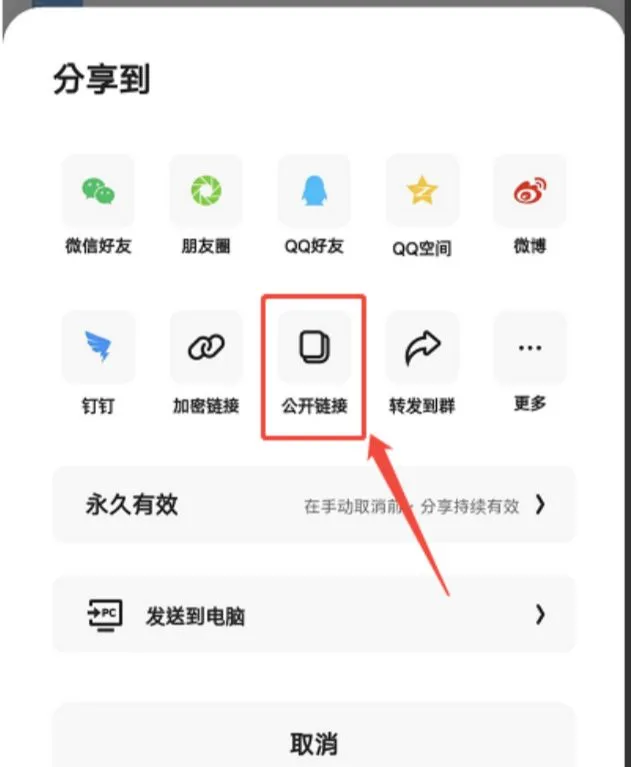Share via 钉钉

coord(98,348)
